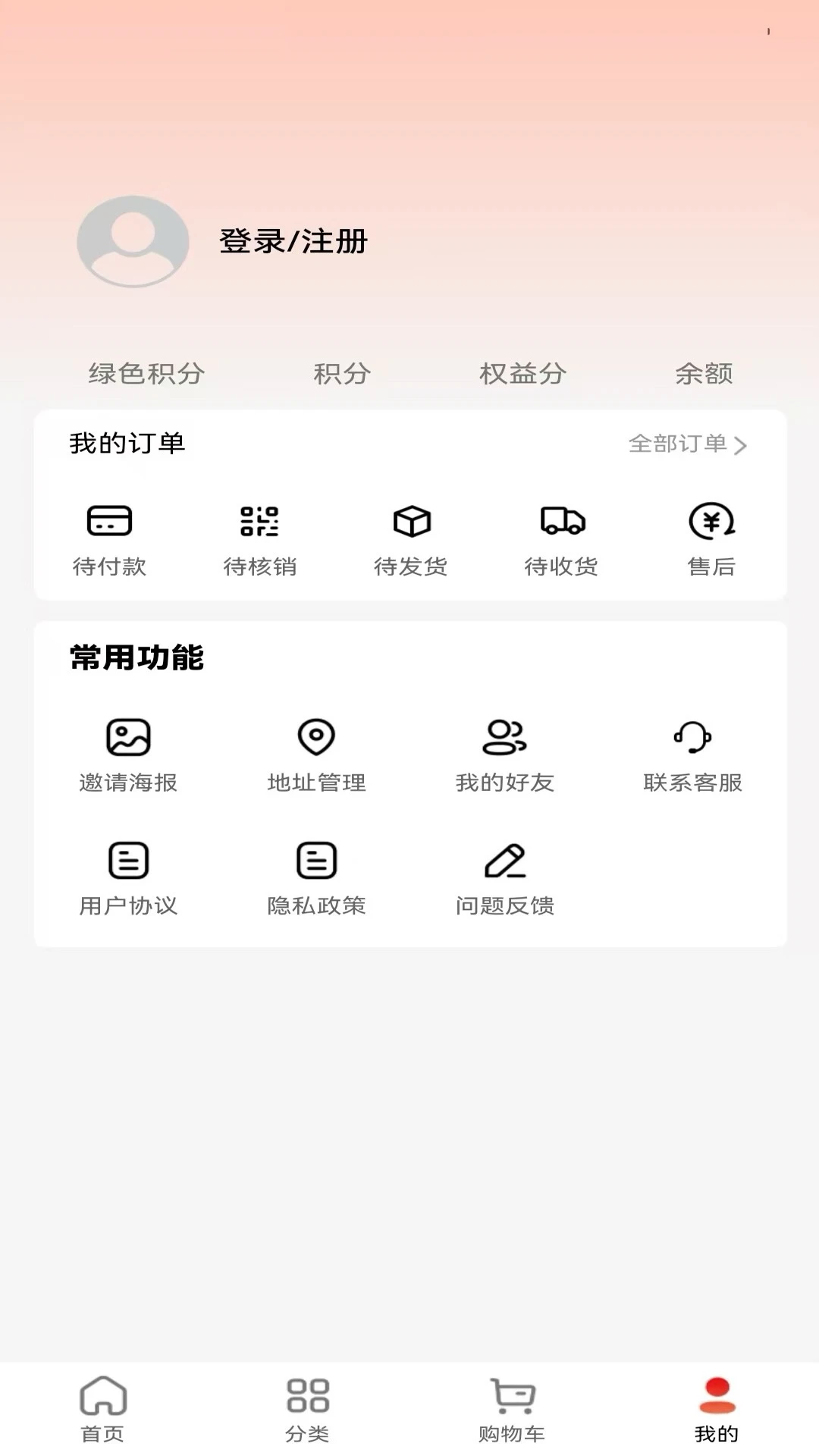Open the 待付款 pending payment orders icon
Screen dimensions: 819x1456
coord(109,522)
